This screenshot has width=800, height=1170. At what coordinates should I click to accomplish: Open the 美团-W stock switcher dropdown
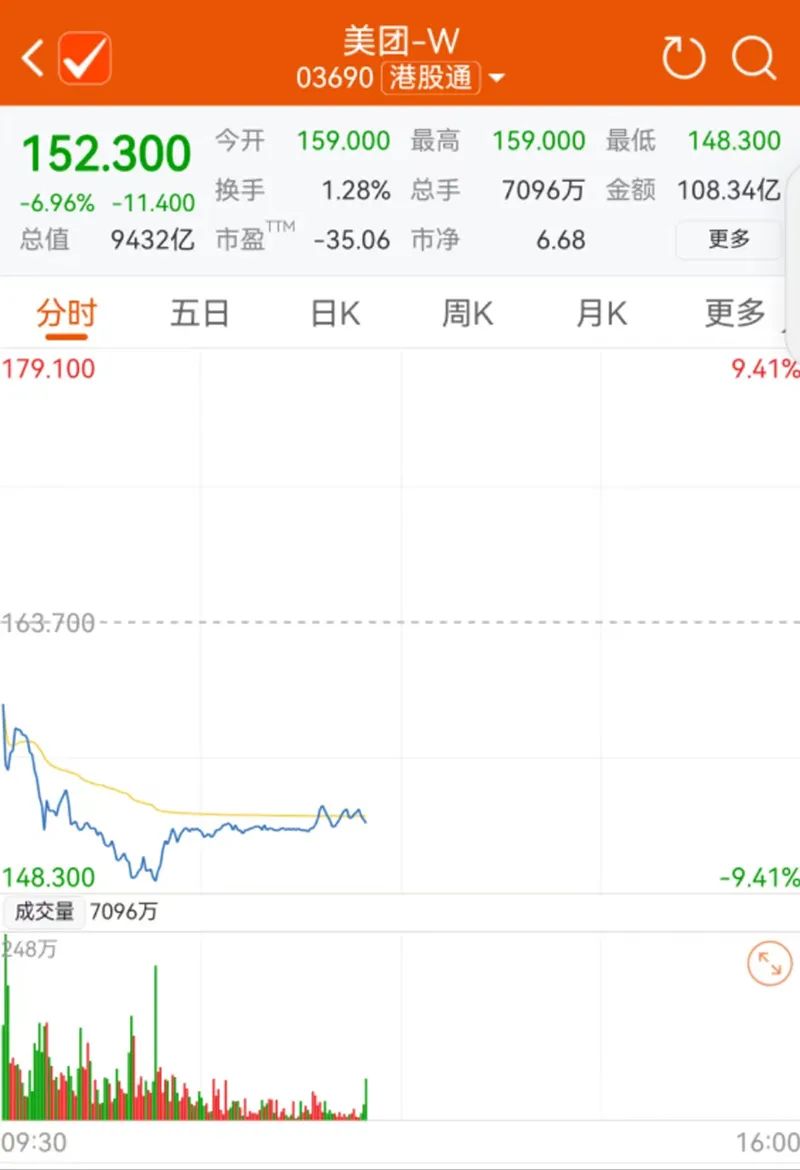tap(496, 78)
